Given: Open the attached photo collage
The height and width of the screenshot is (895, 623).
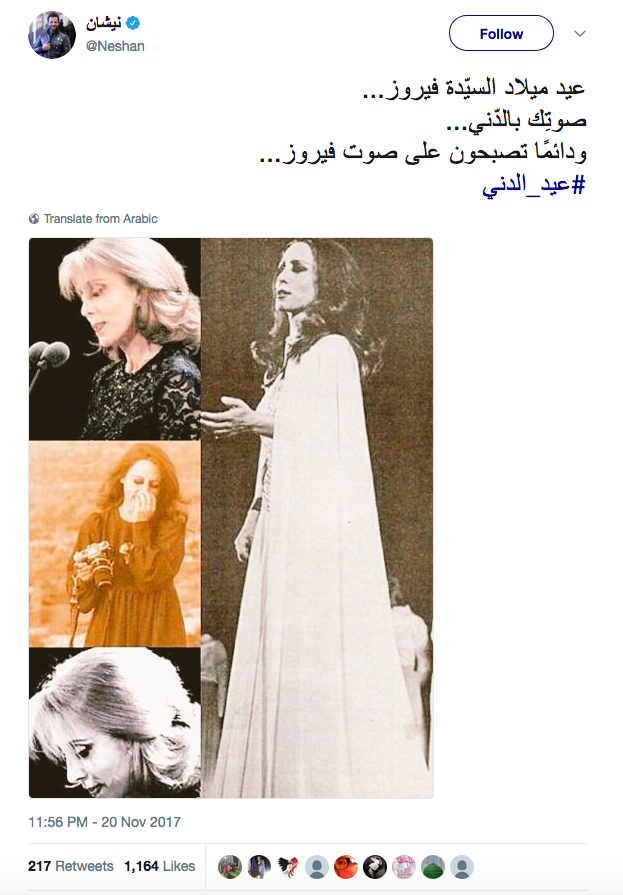Looking at the screenshot, I should (x=231, y=517).
